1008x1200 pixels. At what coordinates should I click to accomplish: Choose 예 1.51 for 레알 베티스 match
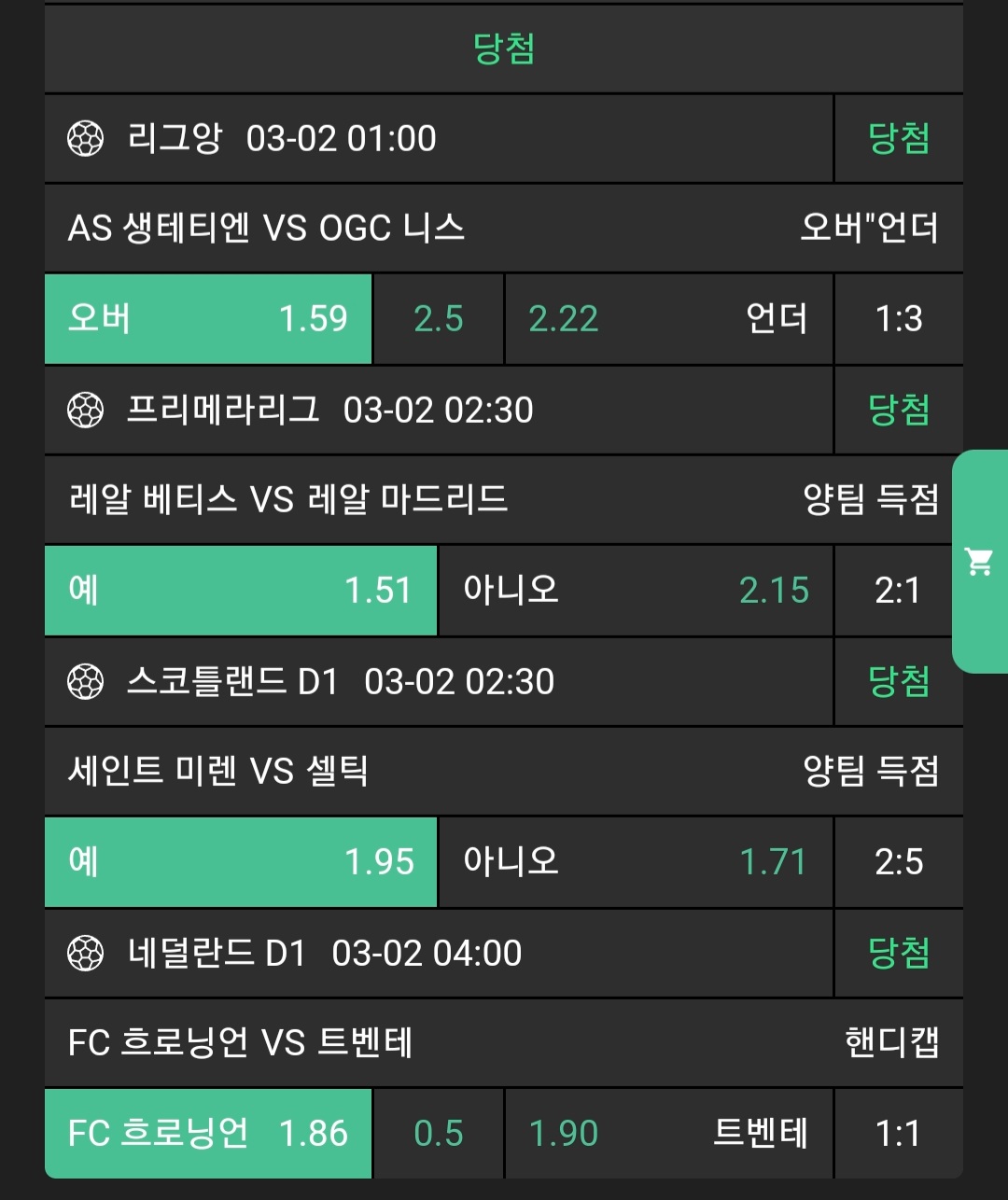[x=241, y=591]
